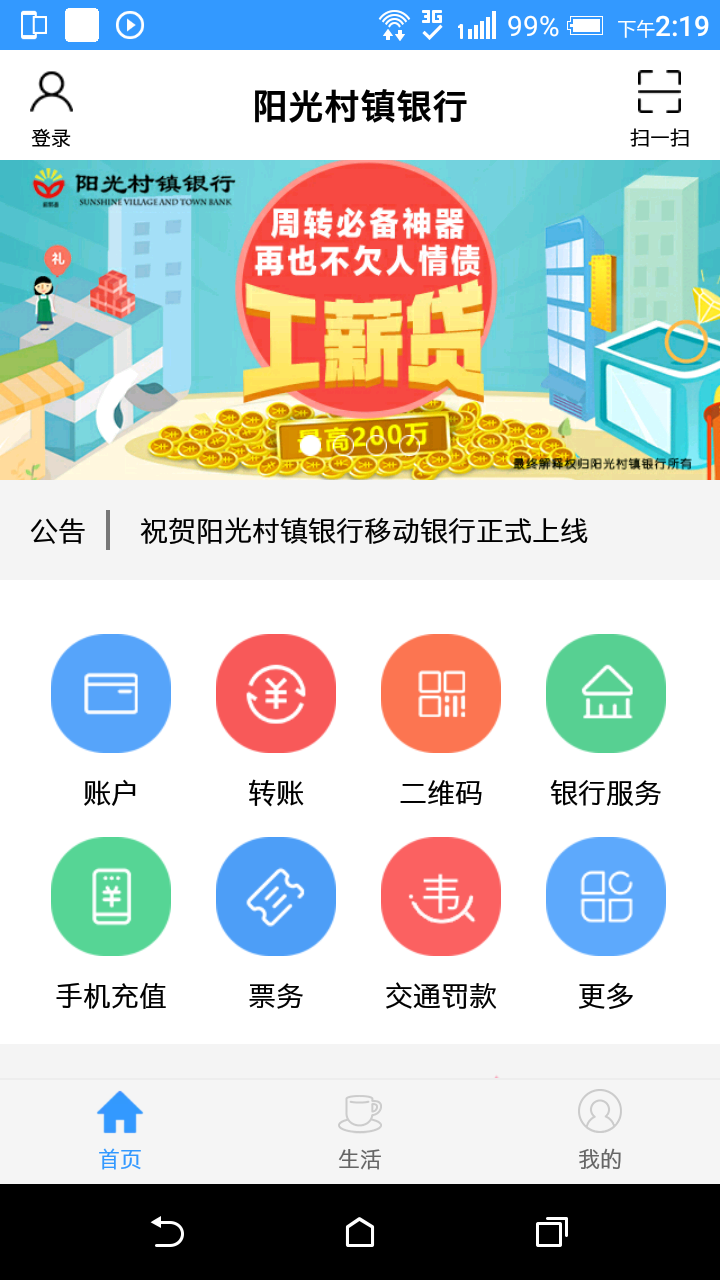Viewport: 720px width, 1280px height.
Task: Open 票务 ticketing
Action: tap(276, 897)
